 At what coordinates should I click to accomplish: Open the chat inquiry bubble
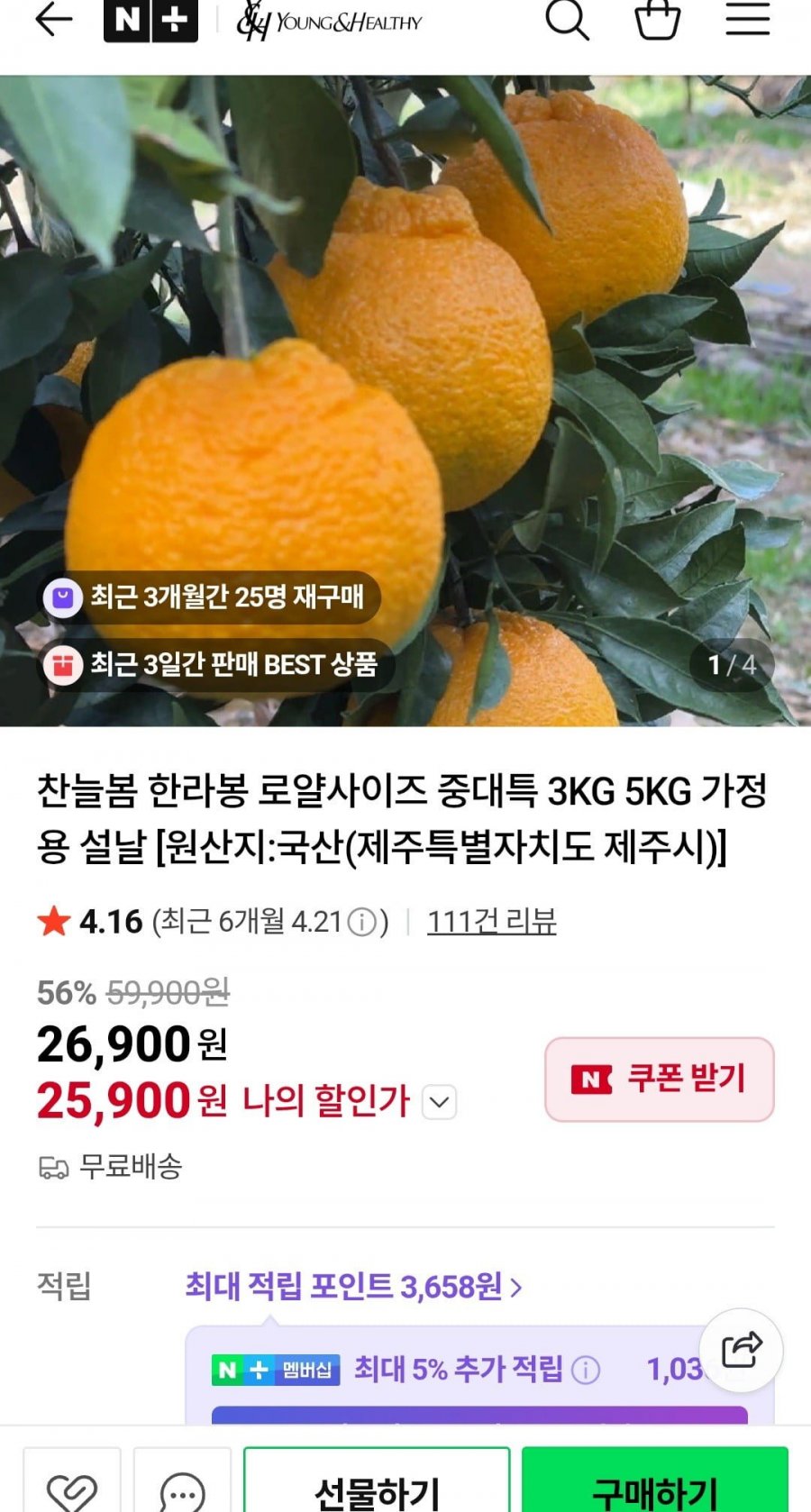[182, 1487]
